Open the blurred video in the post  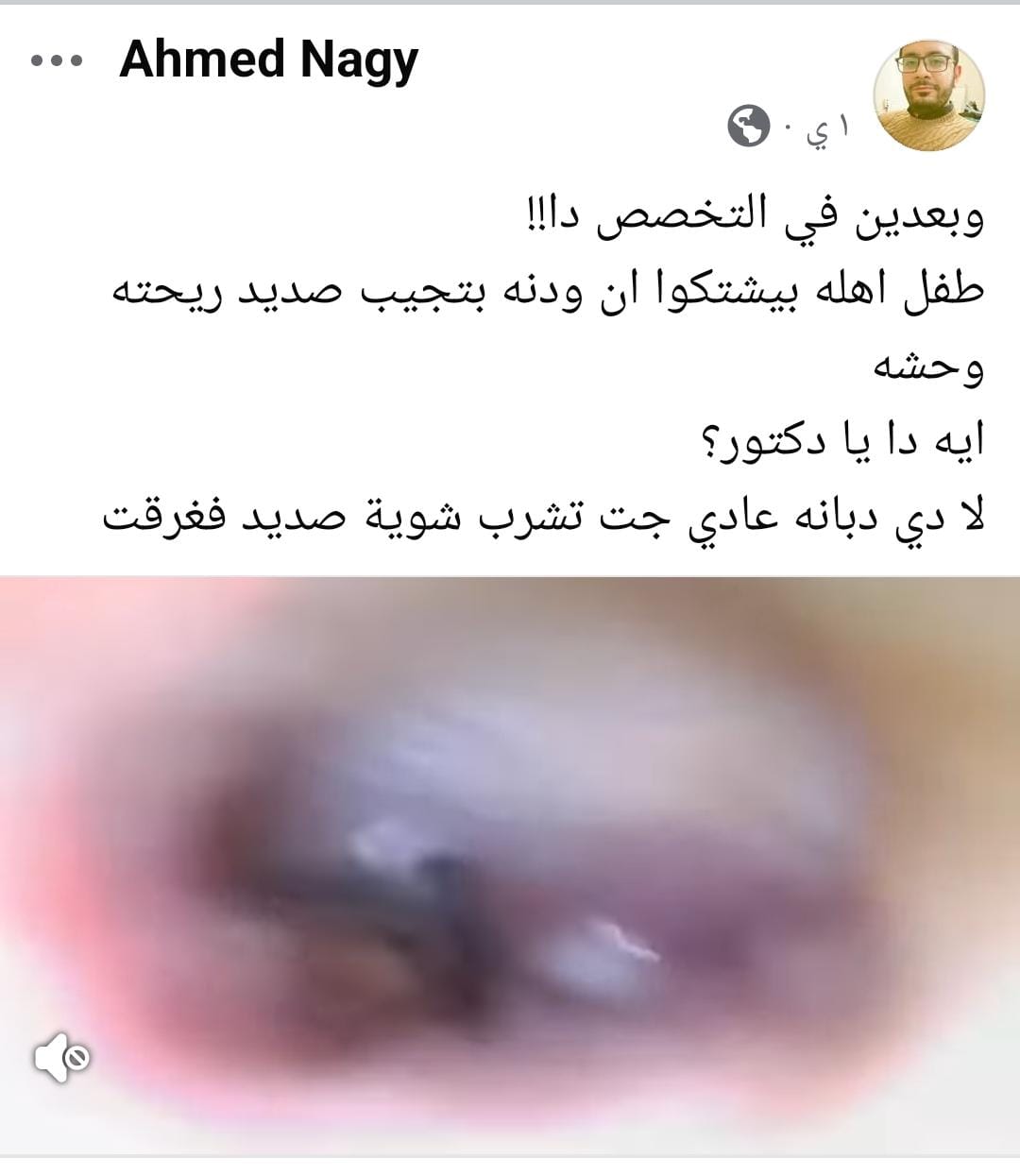[510, 850]
